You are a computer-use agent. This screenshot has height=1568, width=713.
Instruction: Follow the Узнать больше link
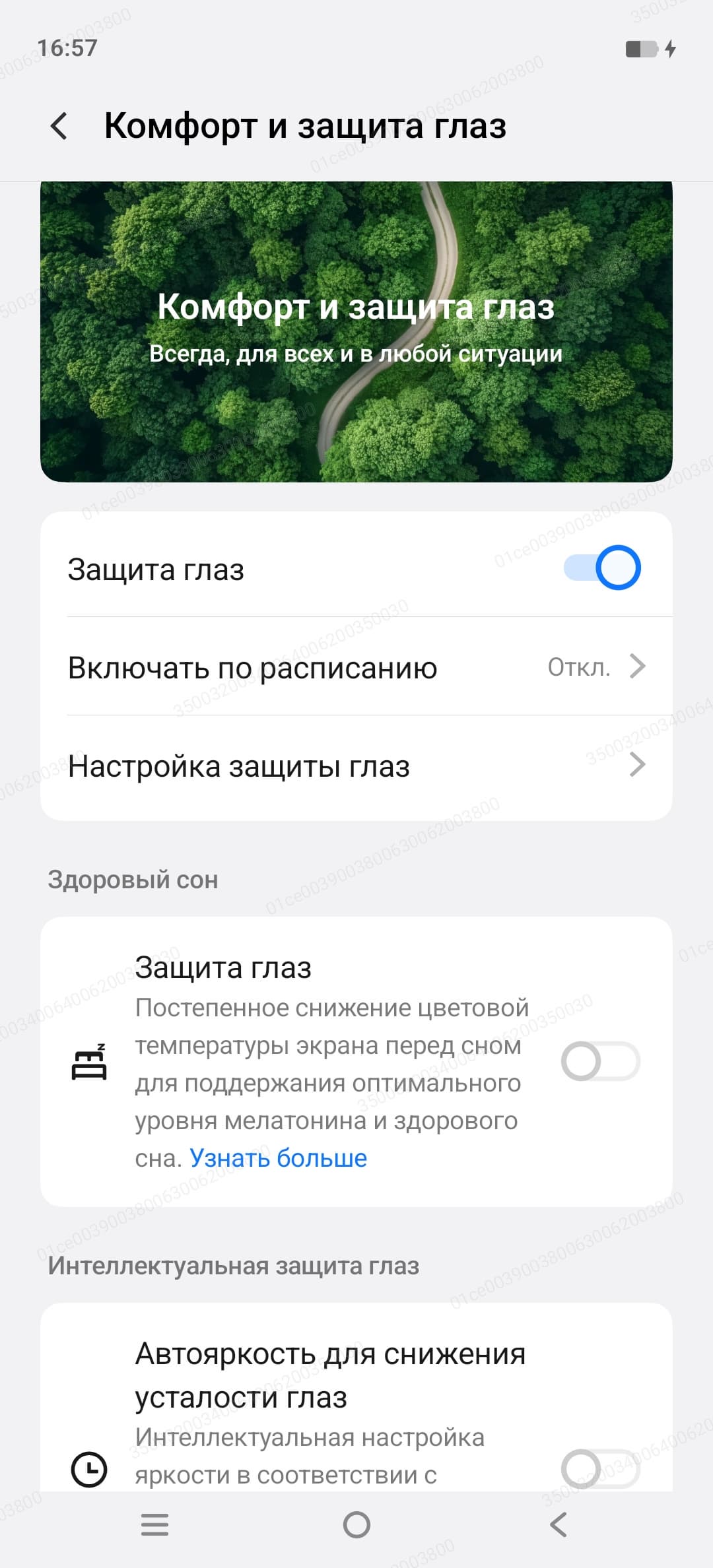278,1158
